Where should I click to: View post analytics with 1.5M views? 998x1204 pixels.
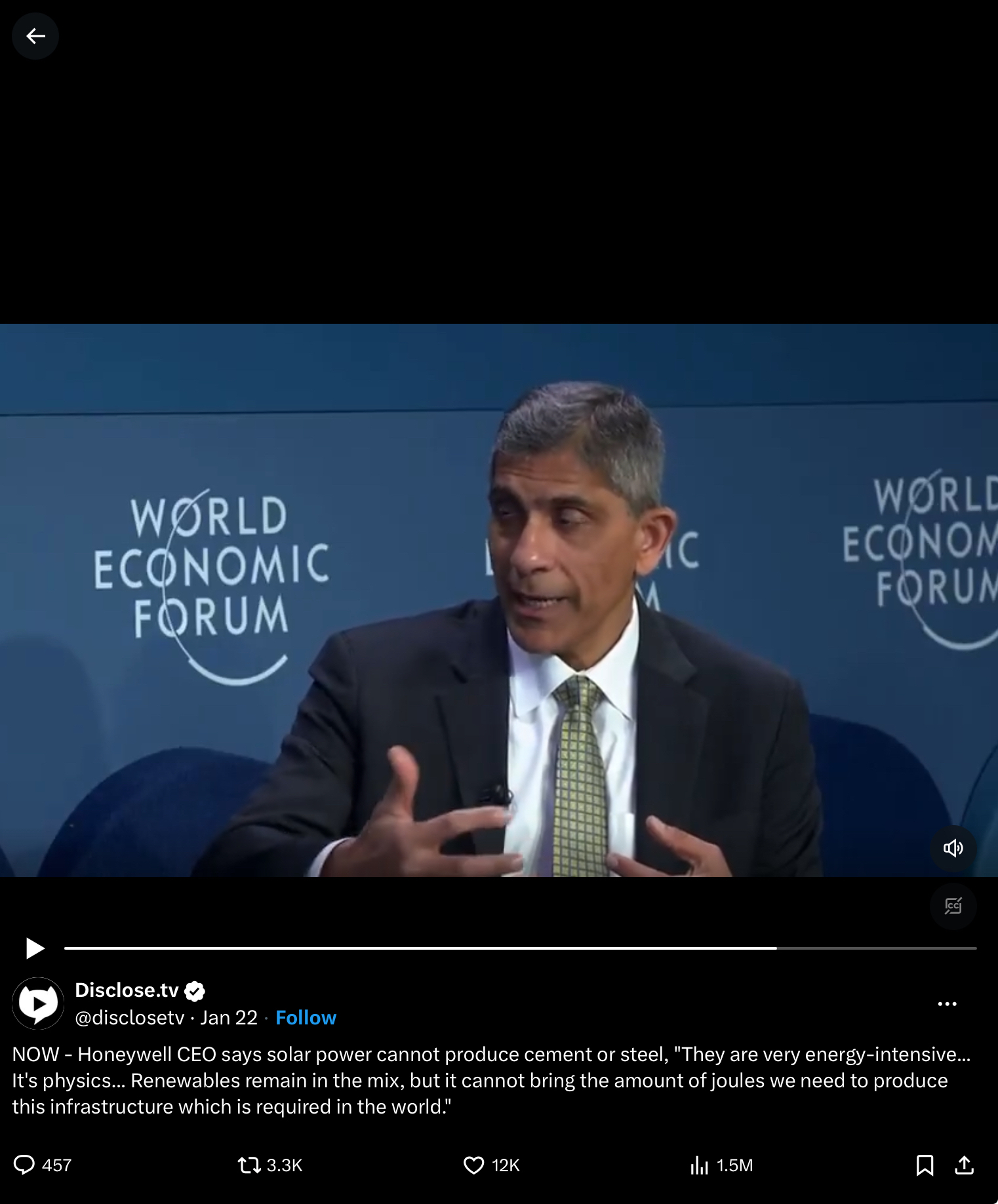click(x=700, y=1165)
